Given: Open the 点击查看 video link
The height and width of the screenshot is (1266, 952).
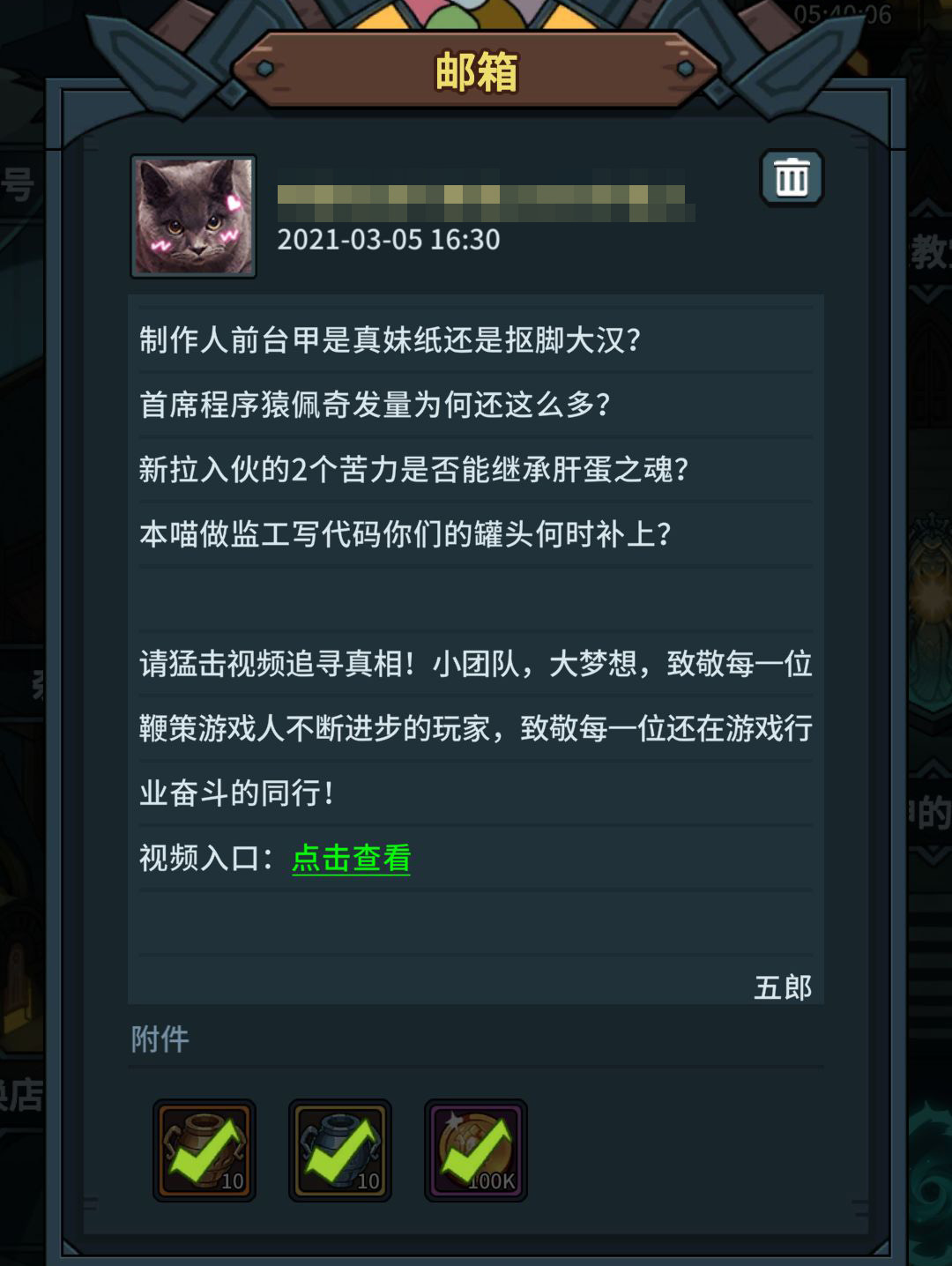Looking at the screenshot, I should point(351,858).
